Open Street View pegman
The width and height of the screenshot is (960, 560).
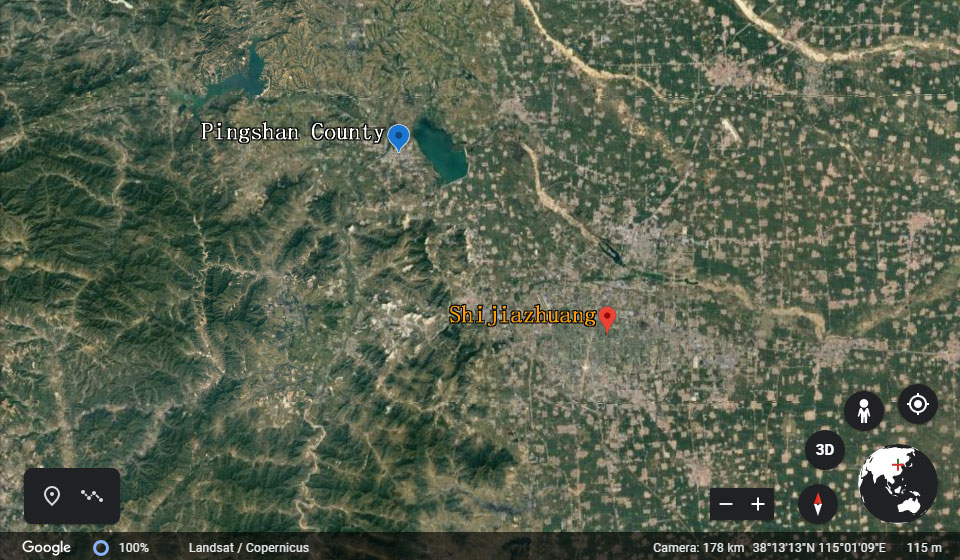point(864,411)
